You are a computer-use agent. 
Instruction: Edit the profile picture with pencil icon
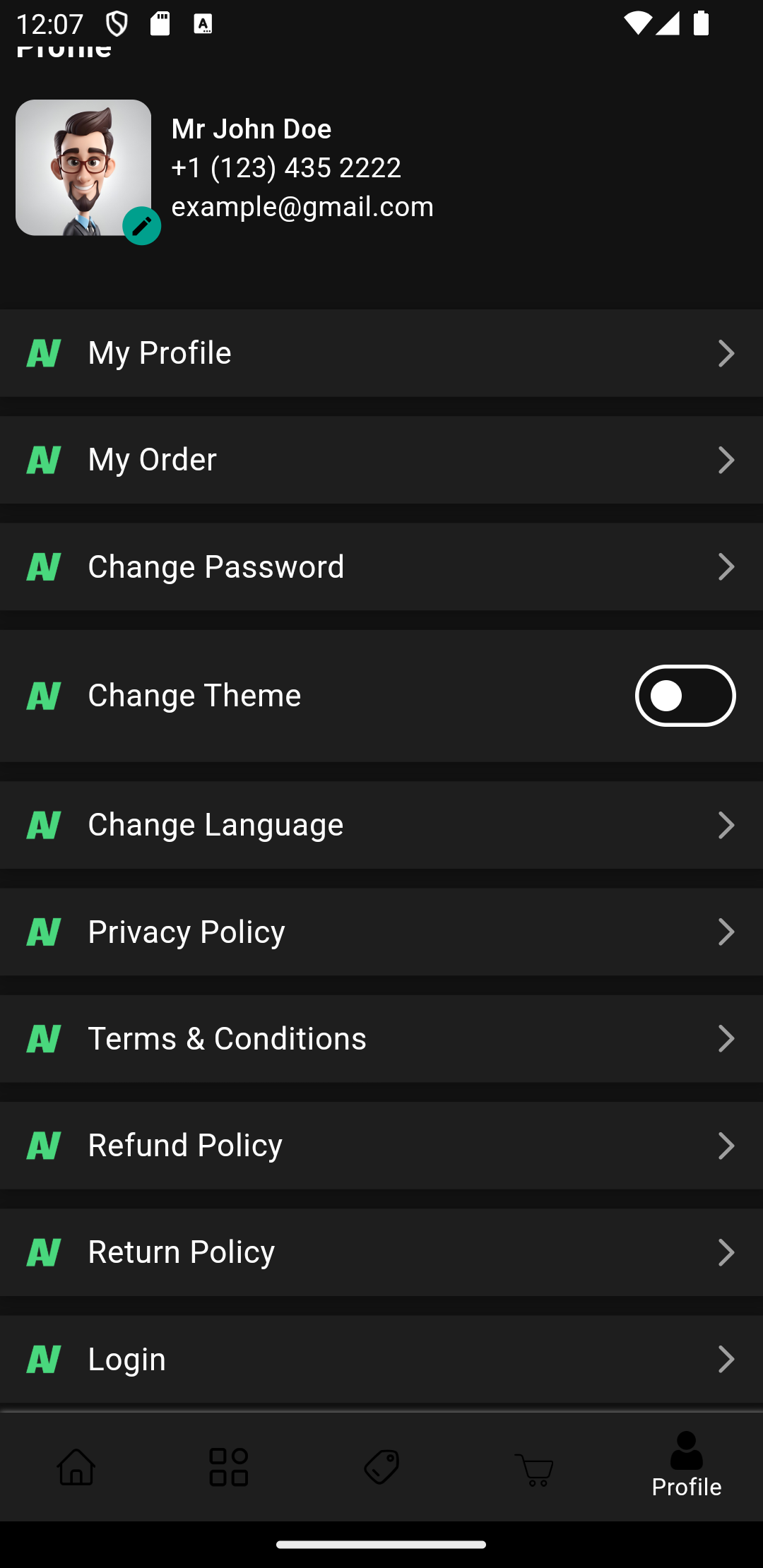(x=141, y=226)
